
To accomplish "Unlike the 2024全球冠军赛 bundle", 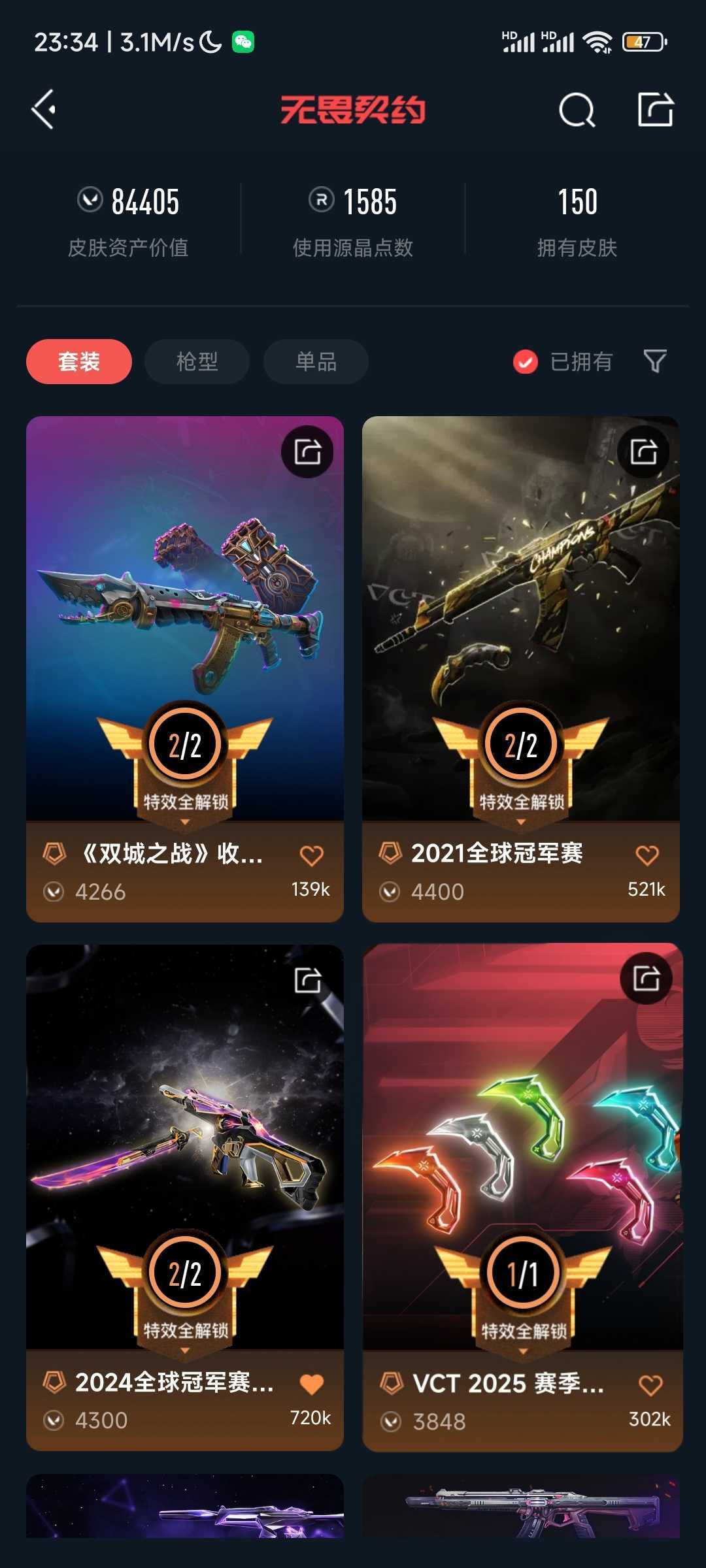I will 312,1384.
